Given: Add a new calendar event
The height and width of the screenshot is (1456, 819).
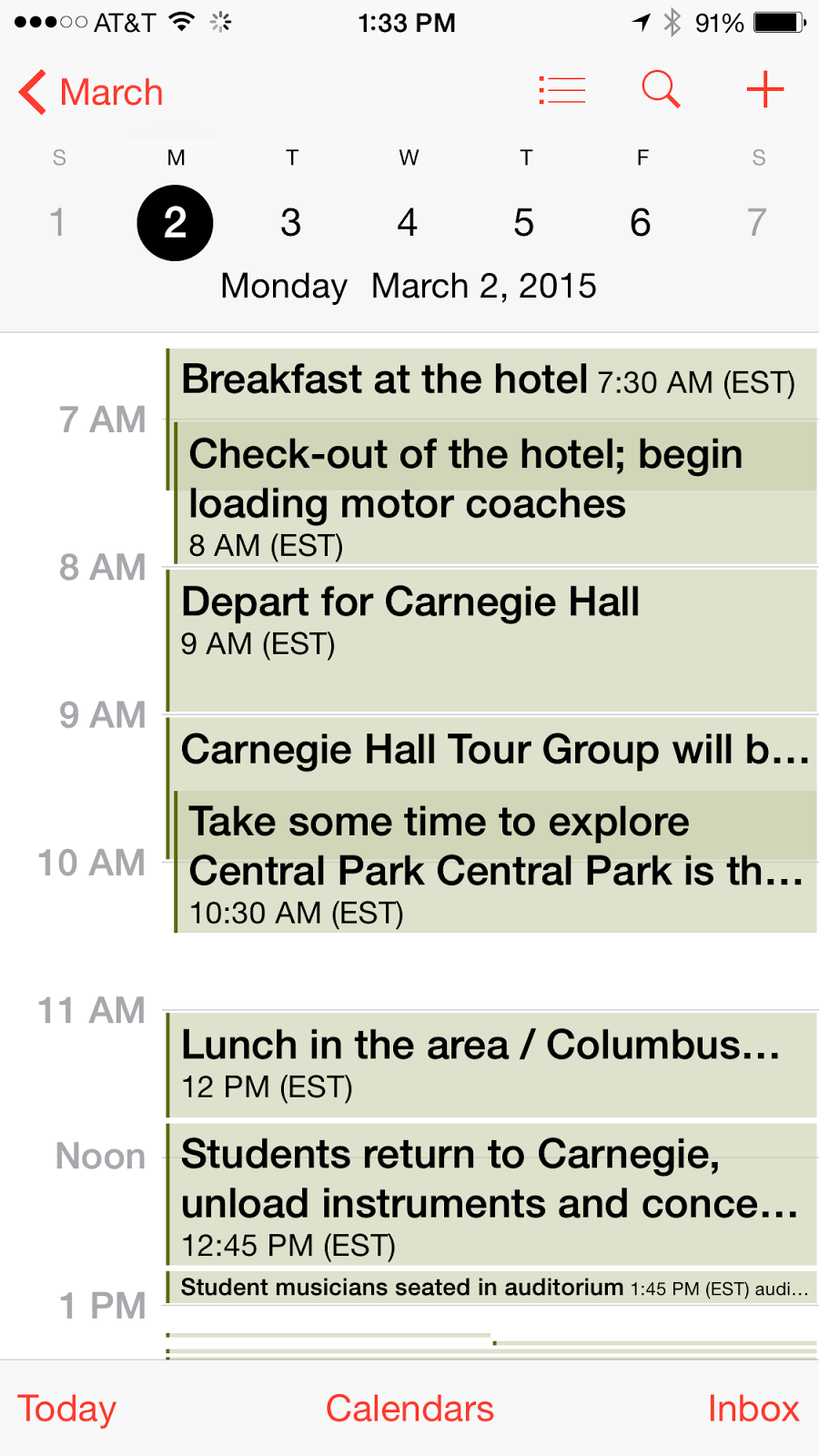Looking at the screenshot, I should click(x=764, y=90).
